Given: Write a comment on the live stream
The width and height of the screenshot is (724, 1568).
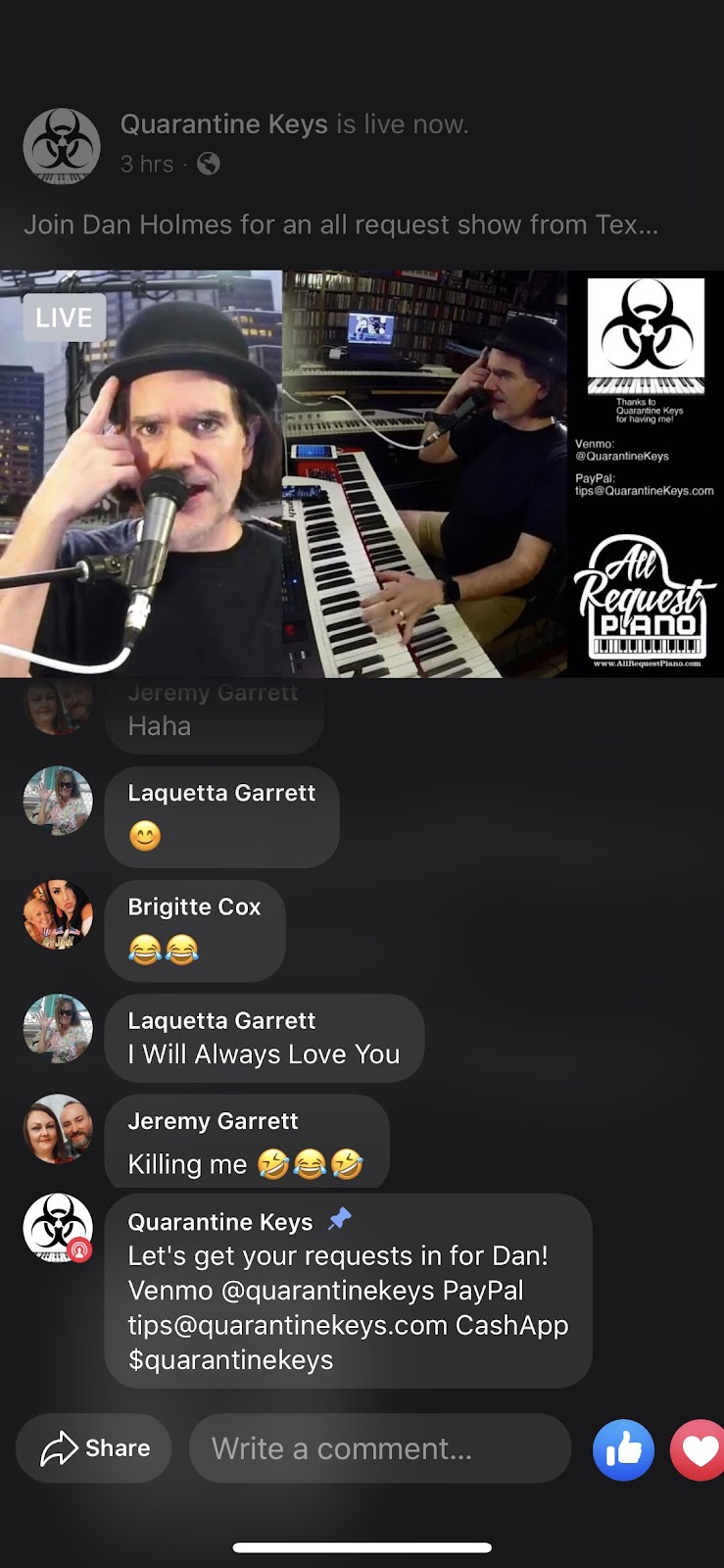Looking at the screenshot, I should pyautogui.click(x=379, y=1447).
